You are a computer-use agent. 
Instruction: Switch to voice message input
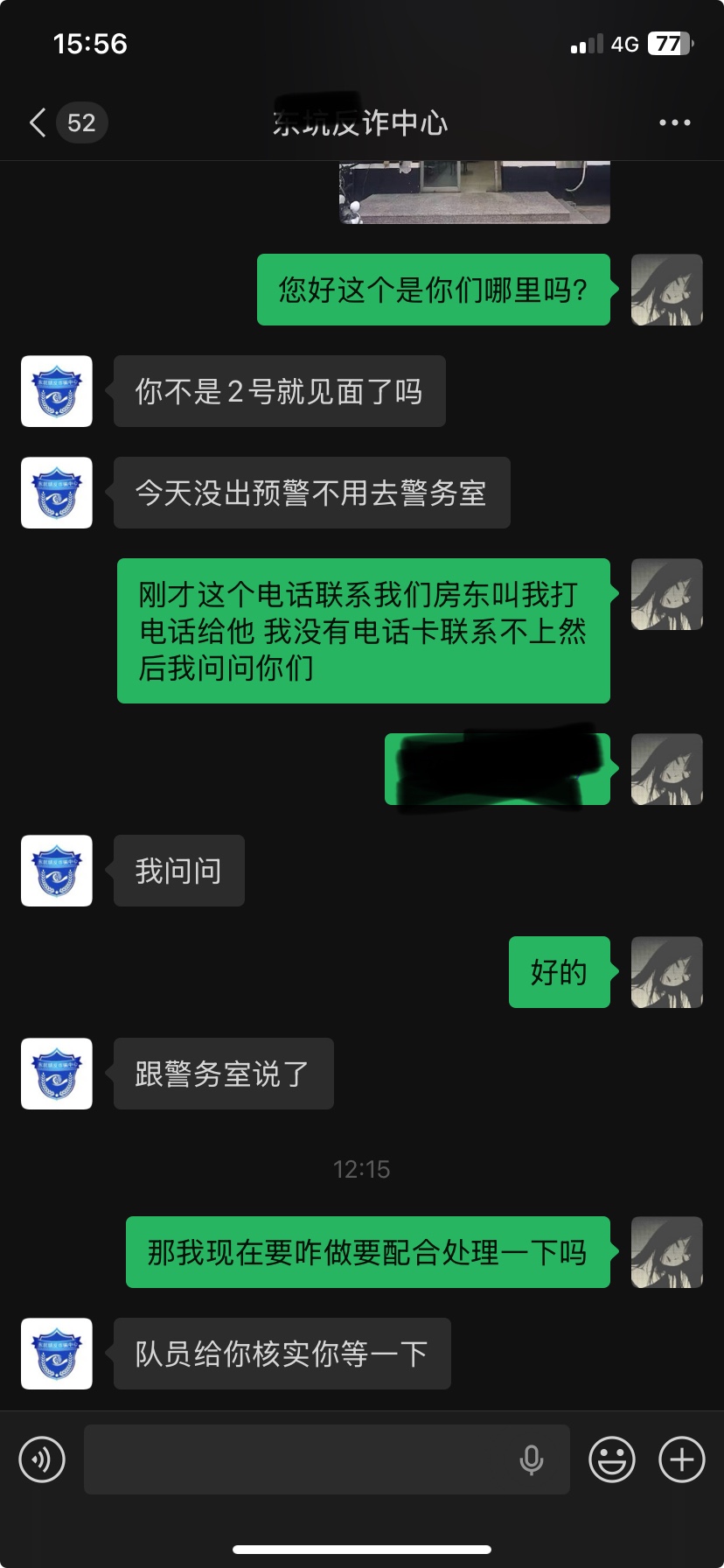pyautogui.click(x=42, y=1459)
